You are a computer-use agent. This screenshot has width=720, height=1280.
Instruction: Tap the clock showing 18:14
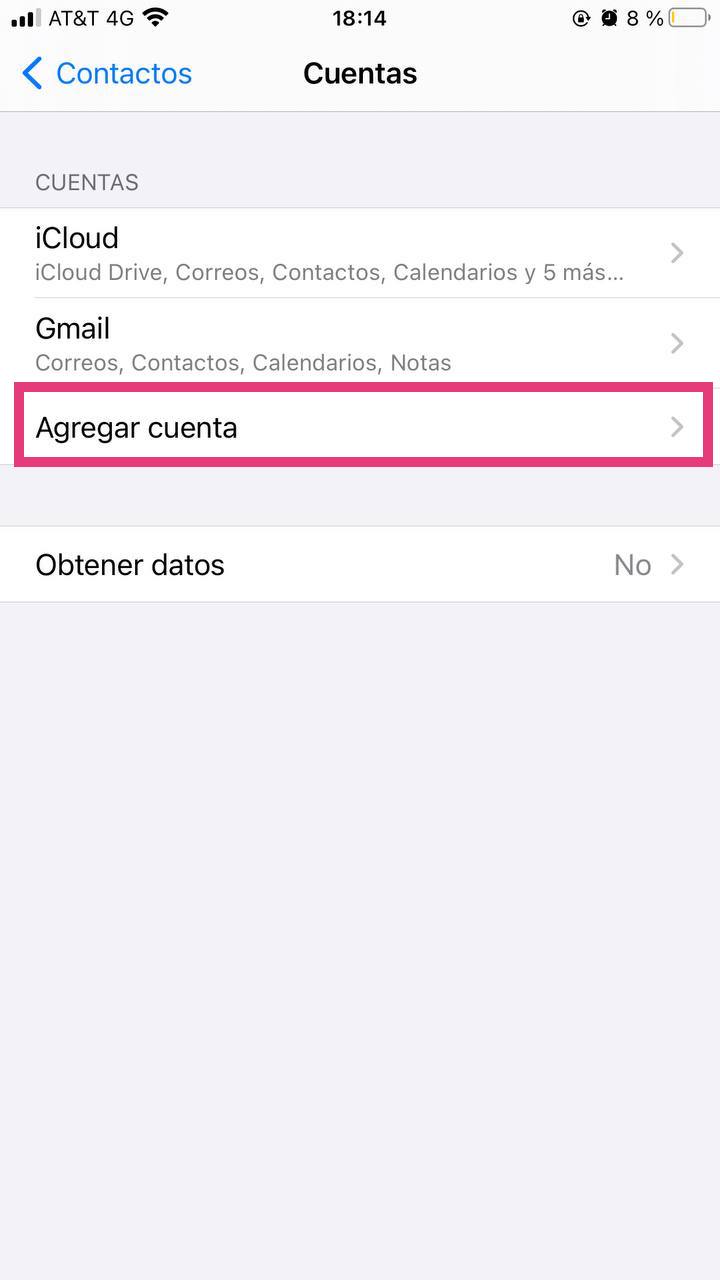coord(360,16)
